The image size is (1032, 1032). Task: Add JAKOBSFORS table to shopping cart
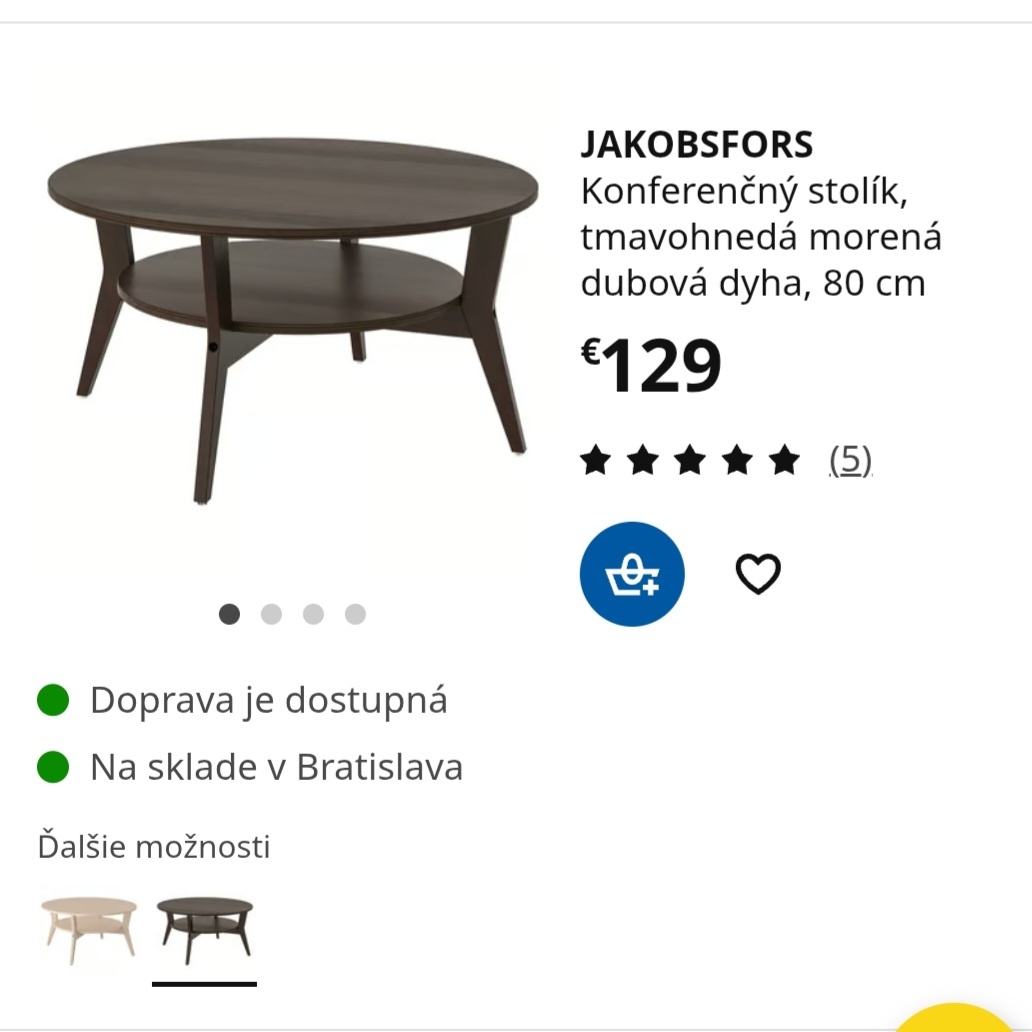click(x=632, y=574)
